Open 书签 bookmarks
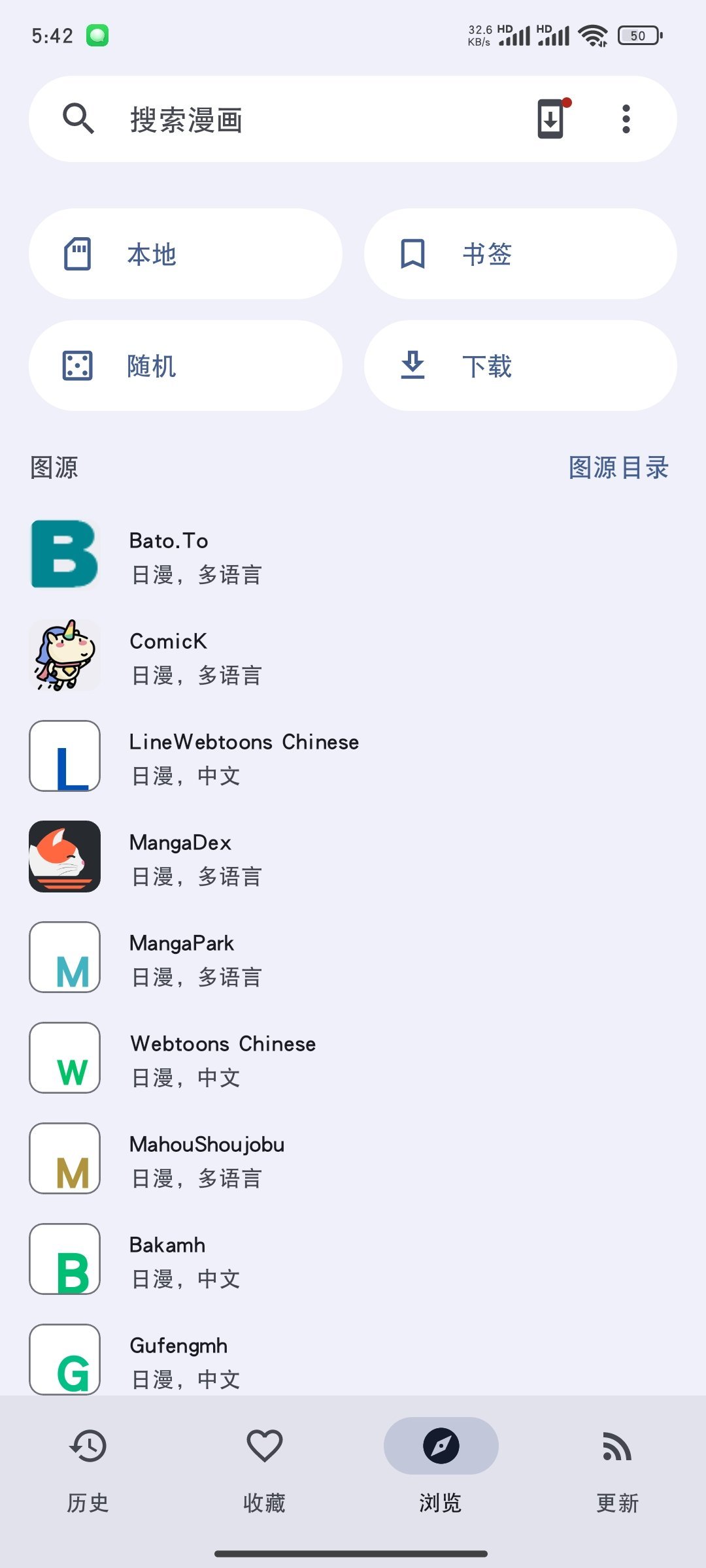Screen dimensions: 706x1568 click(520, 254)
